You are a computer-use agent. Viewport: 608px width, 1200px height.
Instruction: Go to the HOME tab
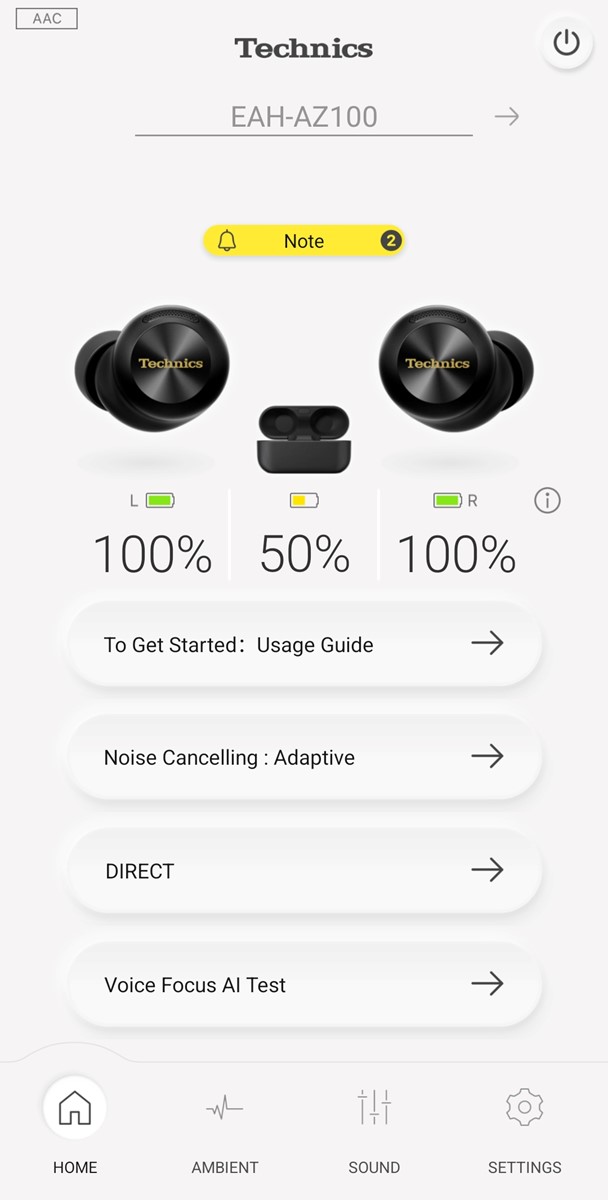(75, 1125)
